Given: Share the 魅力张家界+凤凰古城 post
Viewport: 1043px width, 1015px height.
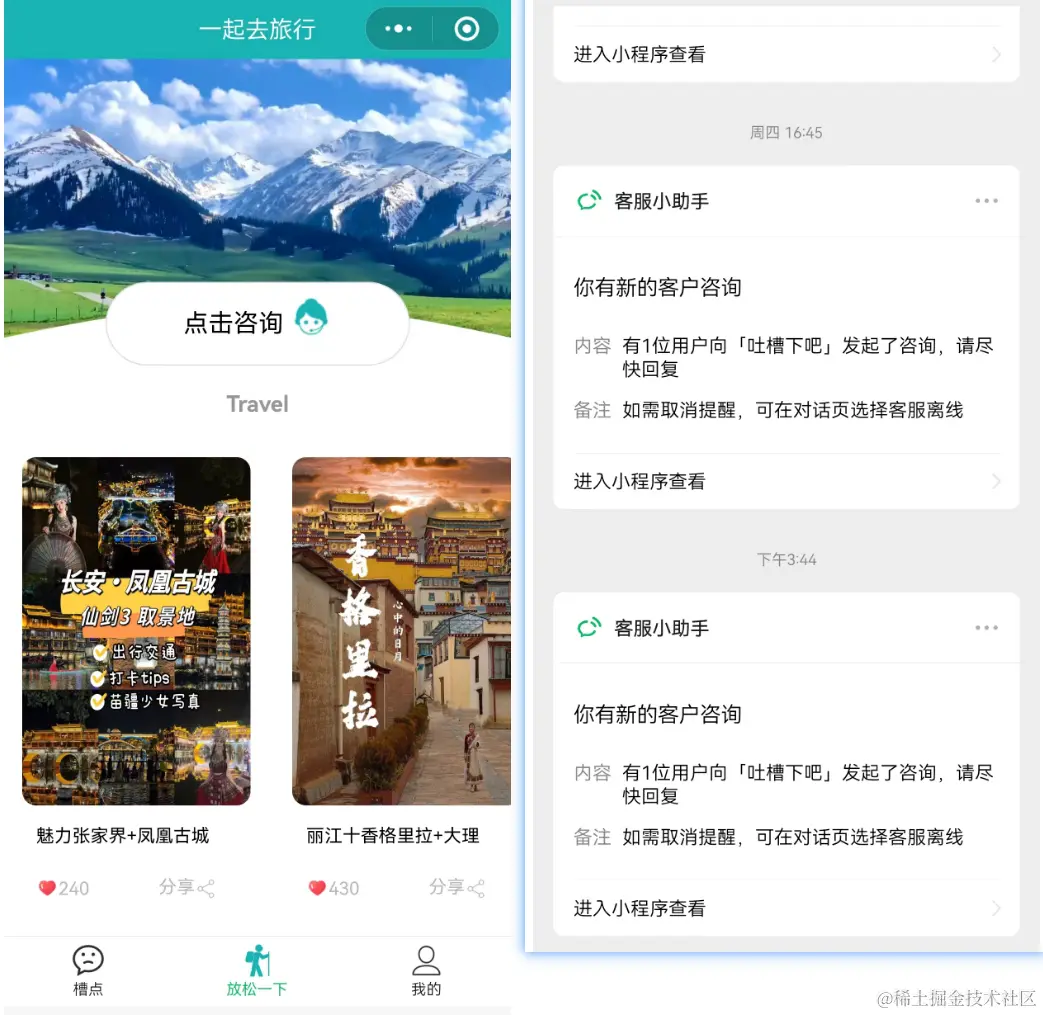Looking at the screenshot, I should (188, 887).
